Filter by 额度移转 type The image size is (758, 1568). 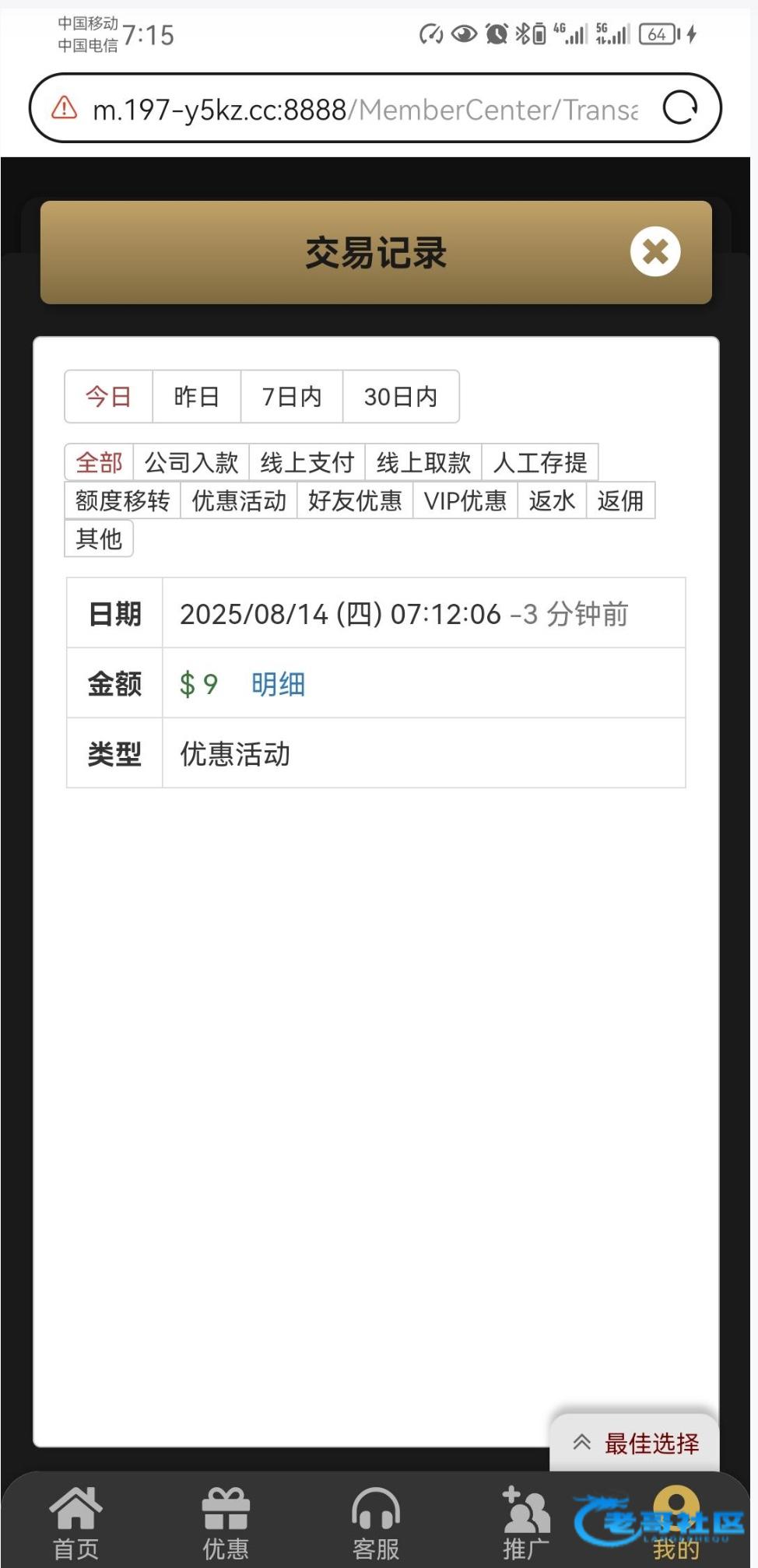[x=122, y=500]
